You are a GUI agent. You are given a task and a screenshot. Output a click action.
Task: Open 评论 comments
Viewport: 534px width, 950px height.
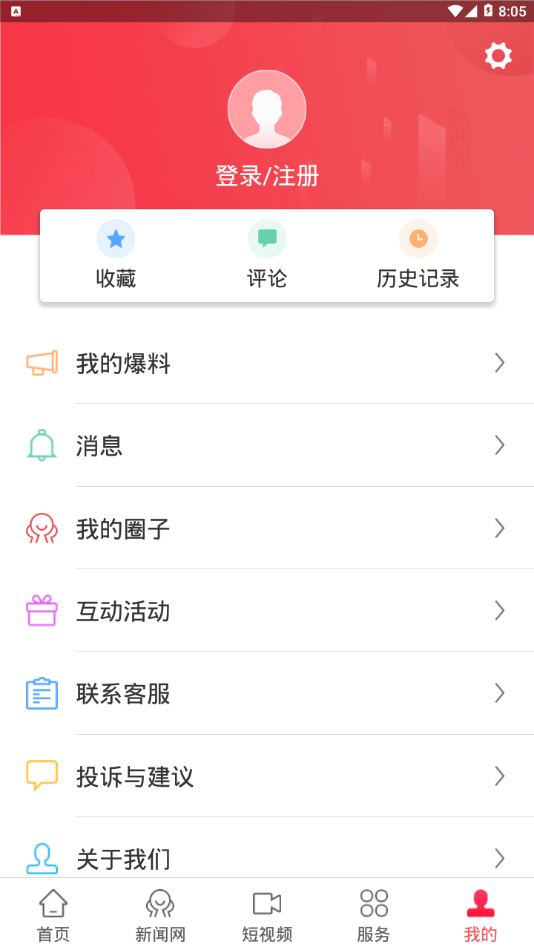point(267,255)
